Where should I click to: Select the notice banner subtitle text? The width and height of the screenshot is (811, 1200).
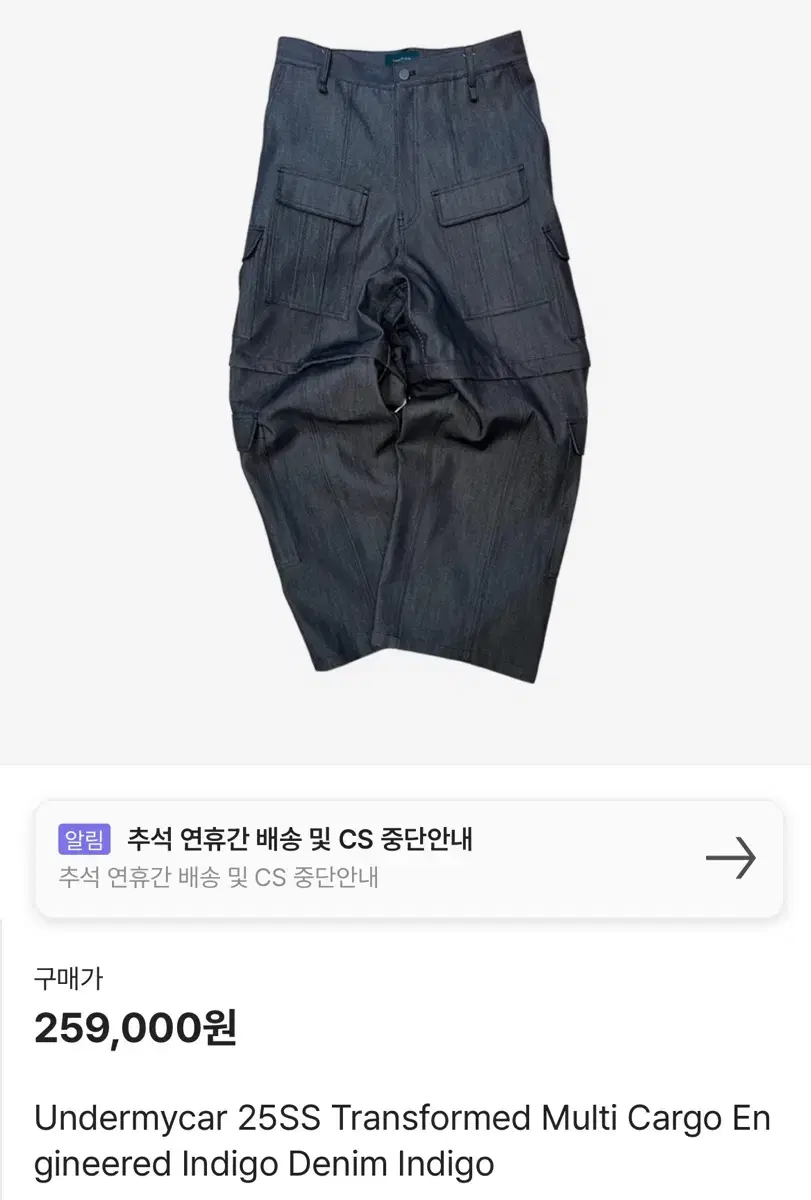pos(220,880)
